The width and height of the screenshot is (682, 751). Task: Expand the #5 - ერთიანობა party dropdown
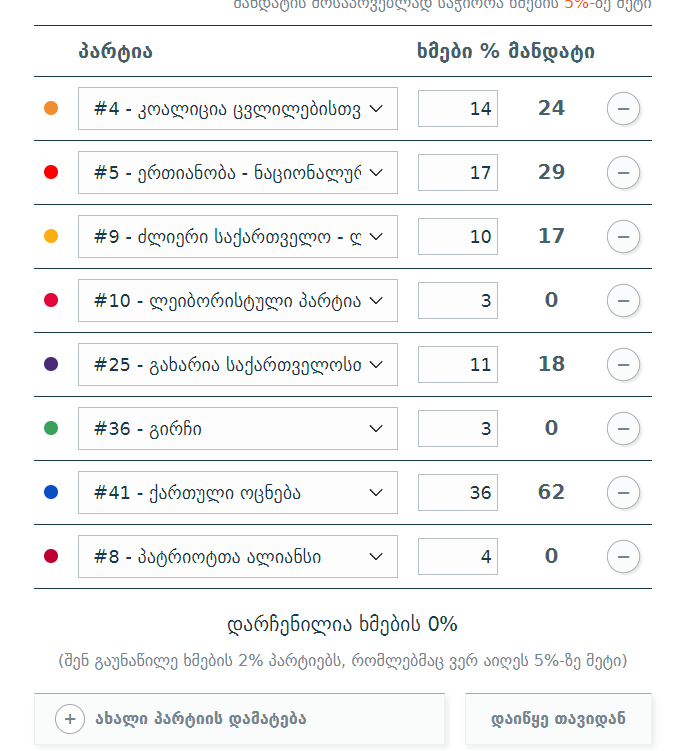[237, 173]
